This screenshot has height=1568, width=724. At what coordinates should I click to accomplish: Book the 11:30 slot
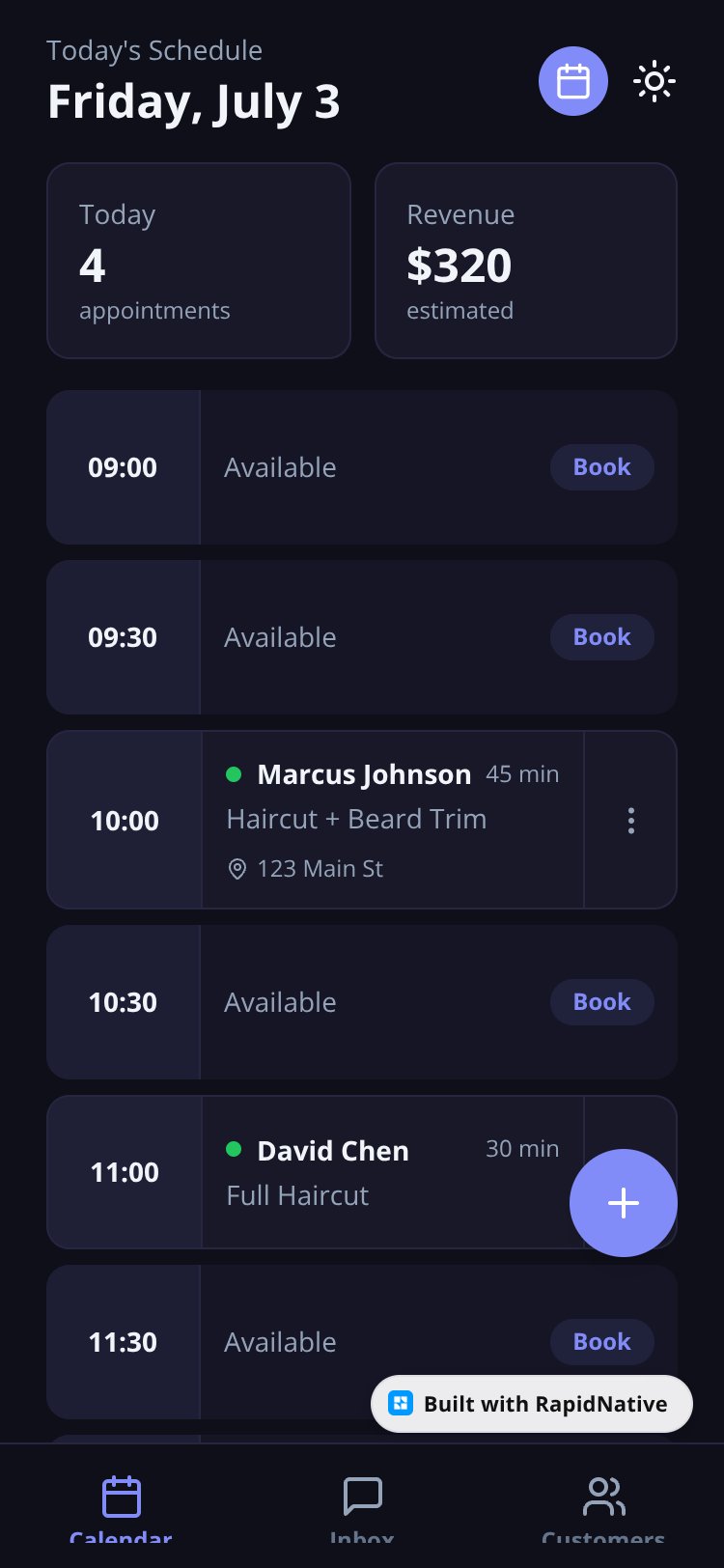[x=602, y=1342]
